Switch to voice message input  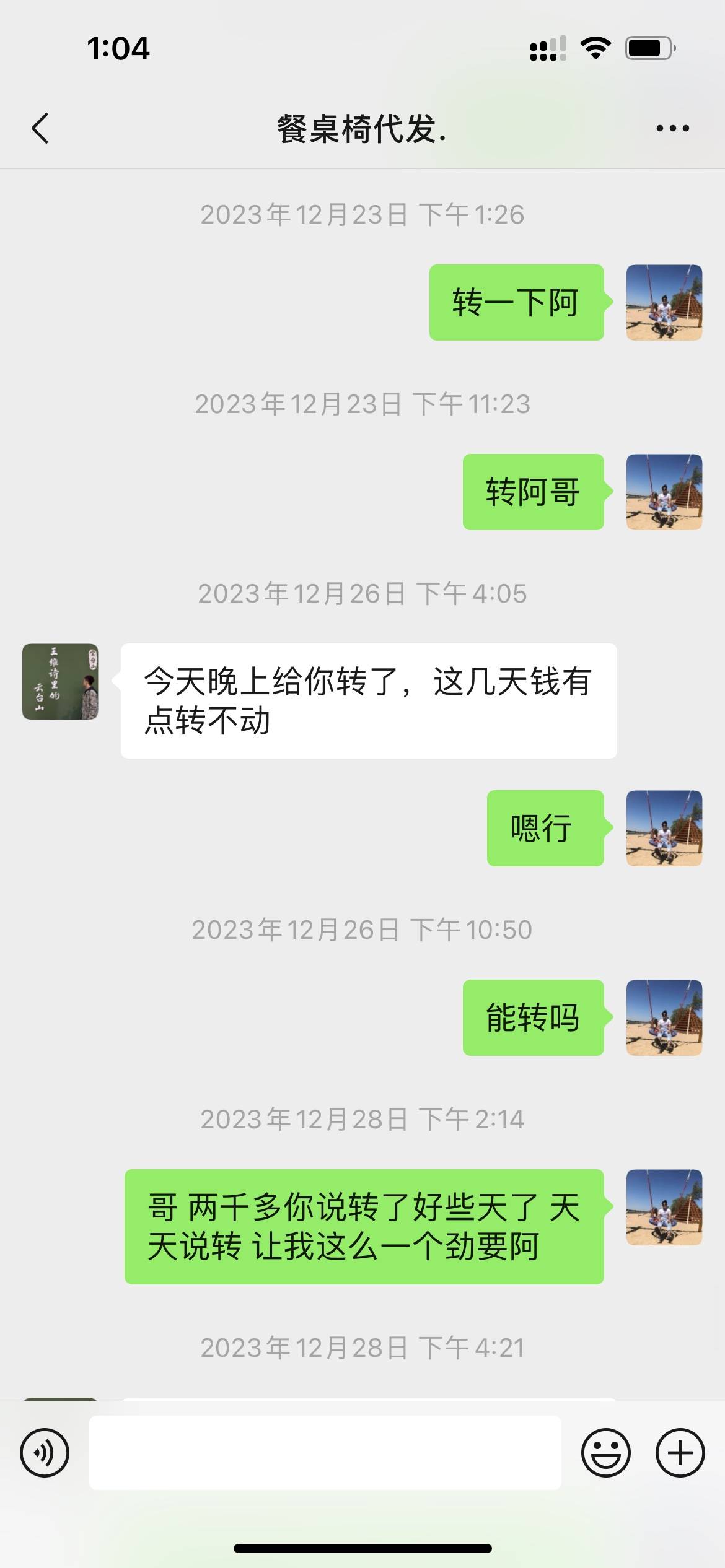coord(45,1453)
